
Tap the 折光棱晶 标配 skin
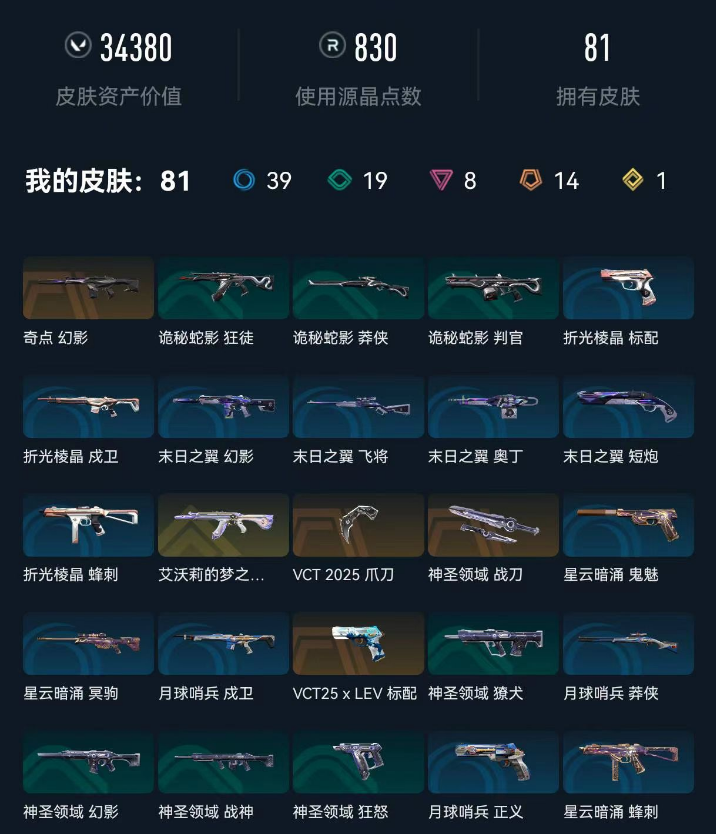tap(628, 288)
